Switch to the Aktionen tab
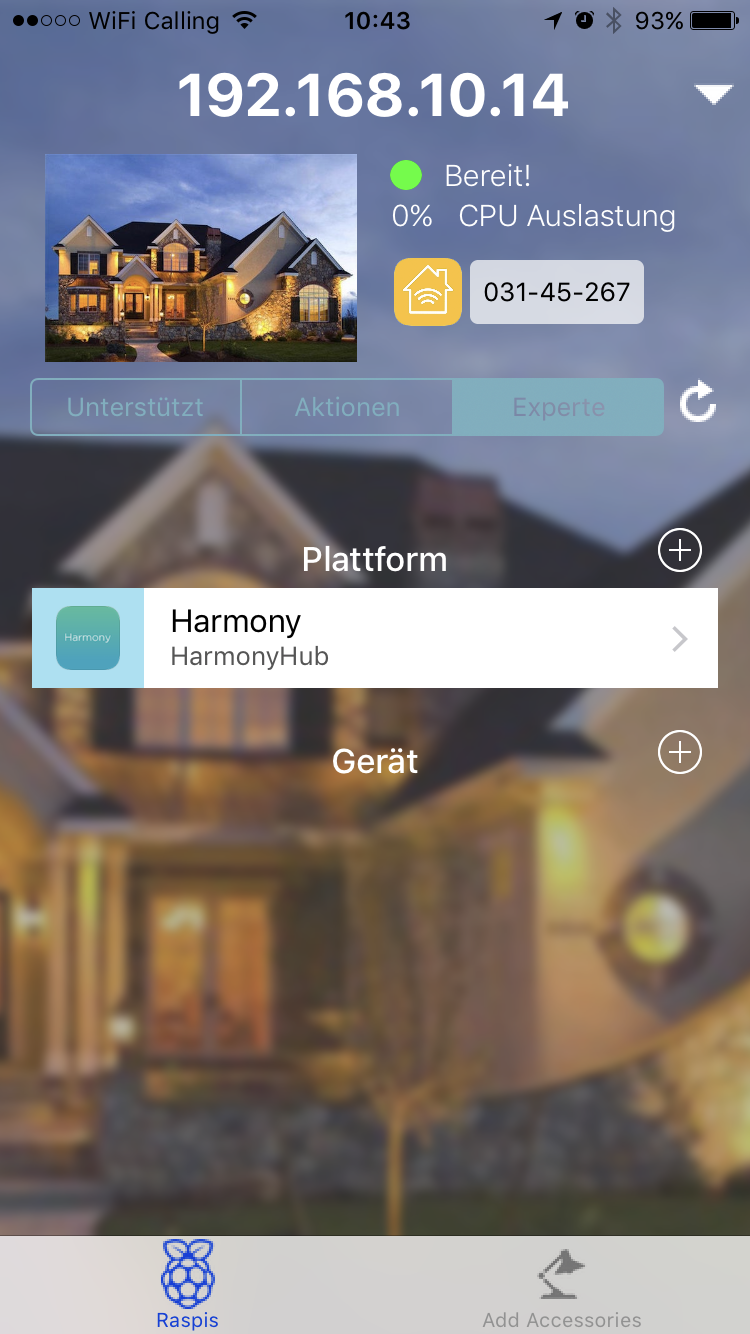This screenshot has width=750, height=1334. (x=347, y=407)
